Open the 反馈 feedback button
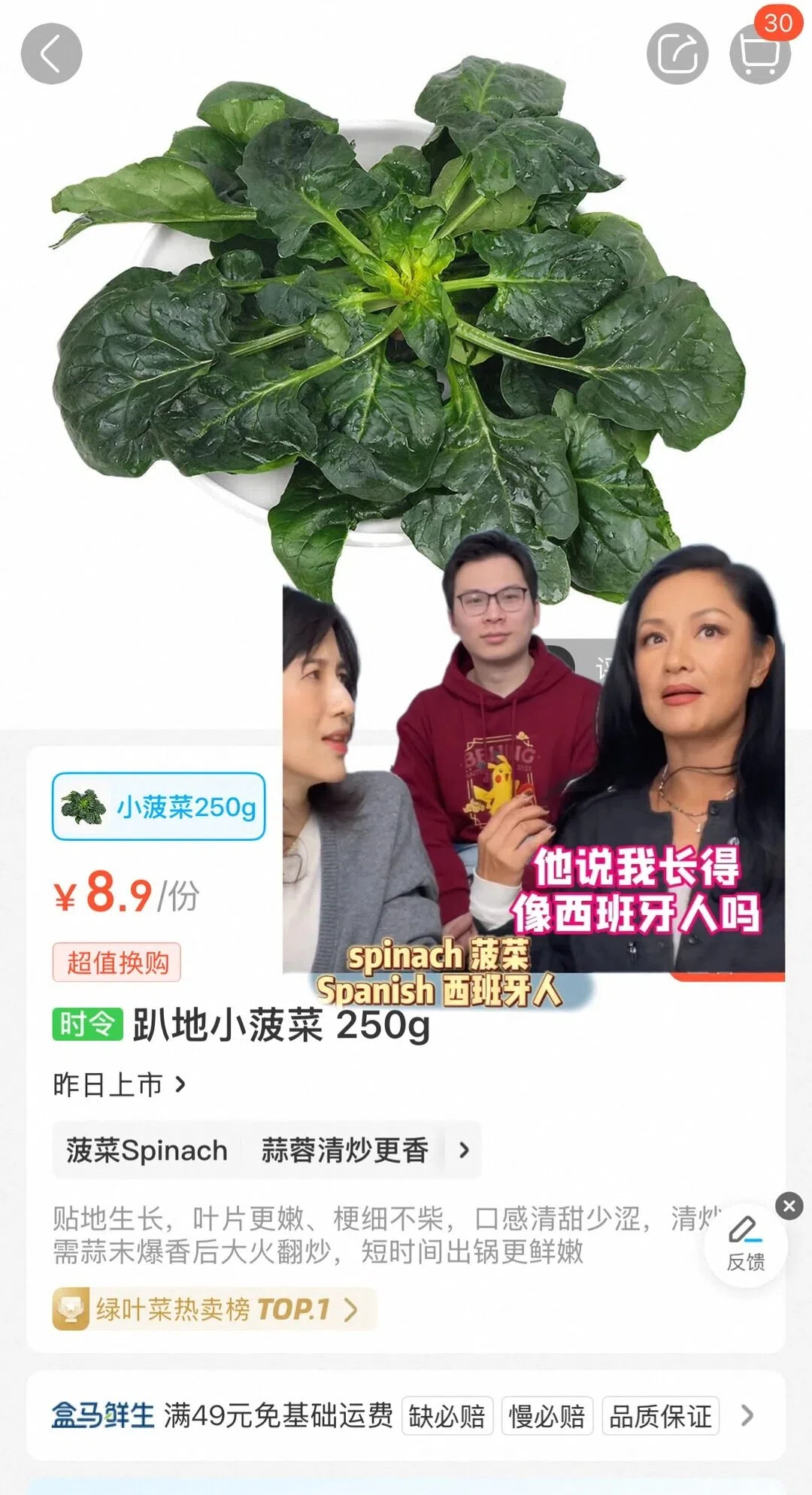The width and height of the screenshot is (812, 1495). pos(745,1245)
